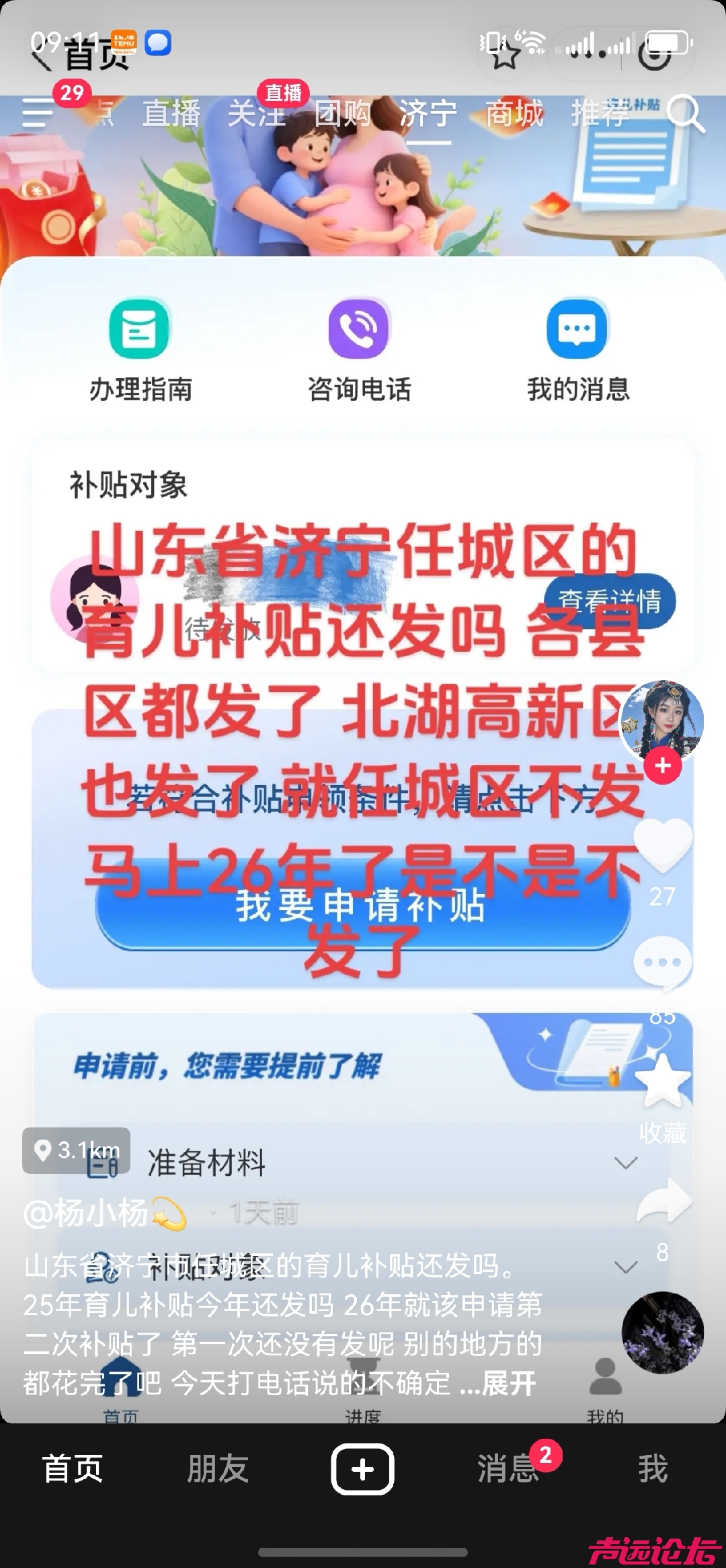Screen dimensions: 726x1568
Task: Open the side menu with 29 badge
Action: tap(39, 112)
